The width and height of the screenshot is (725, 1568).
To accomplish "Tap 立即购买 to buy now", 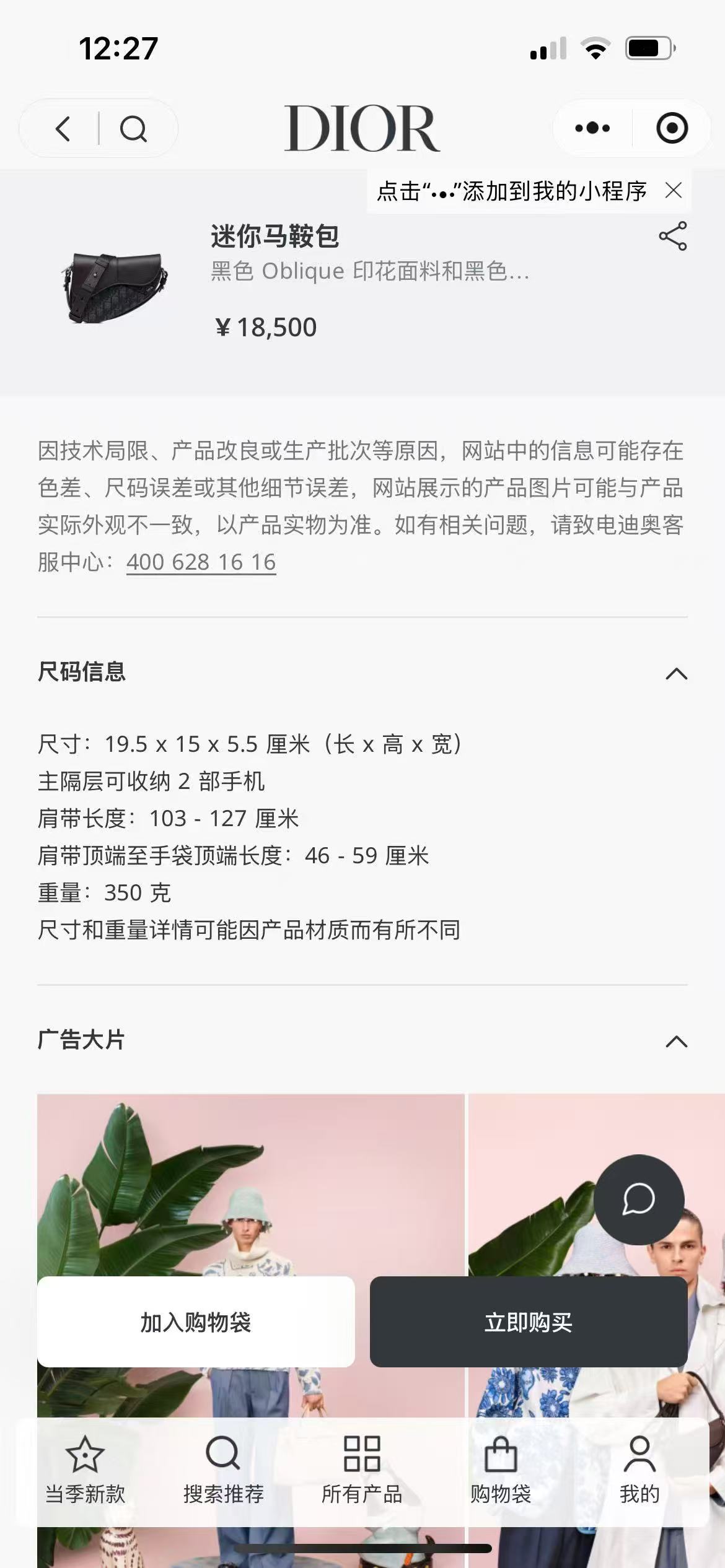I will tap(529, 1322).
